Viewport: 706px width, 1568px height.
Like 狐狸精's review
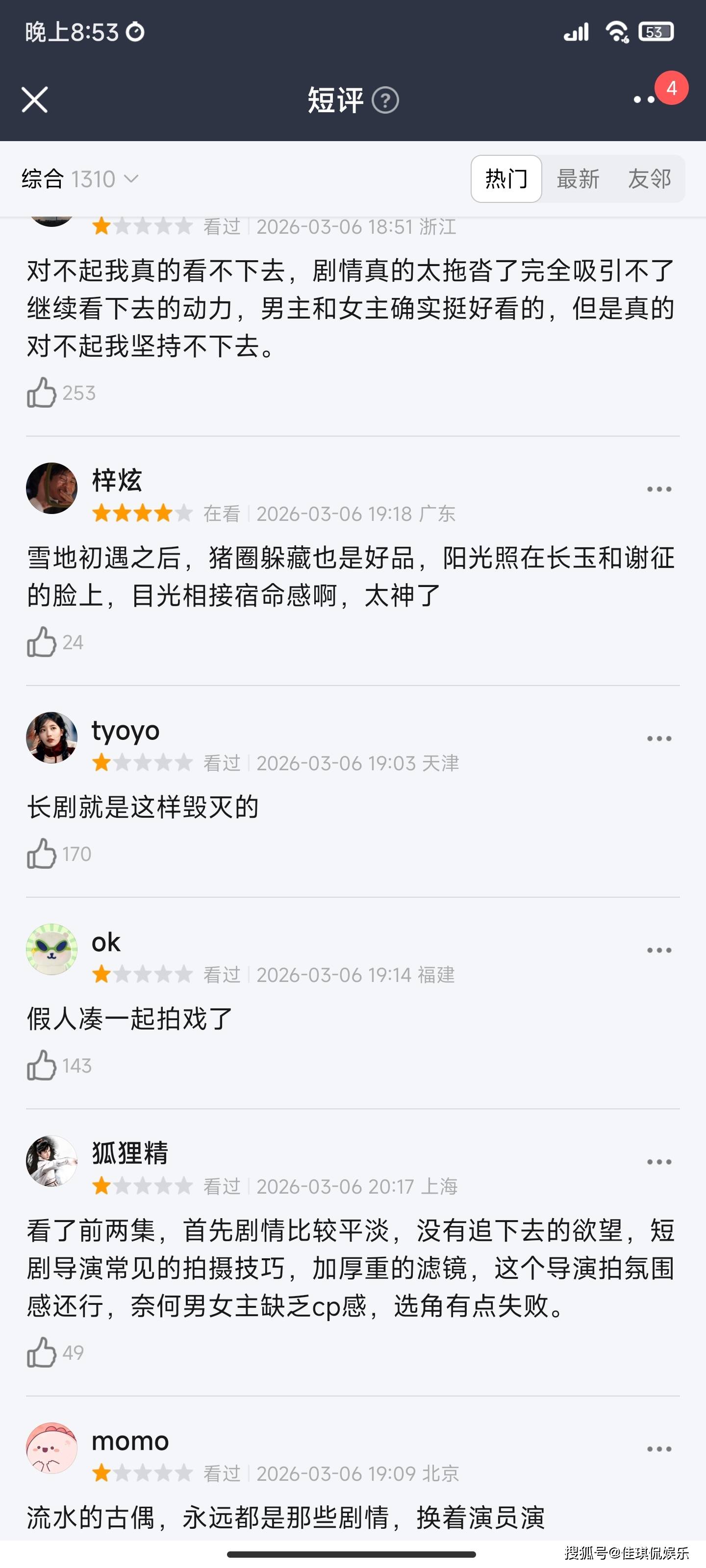(x=42, y=1352)
